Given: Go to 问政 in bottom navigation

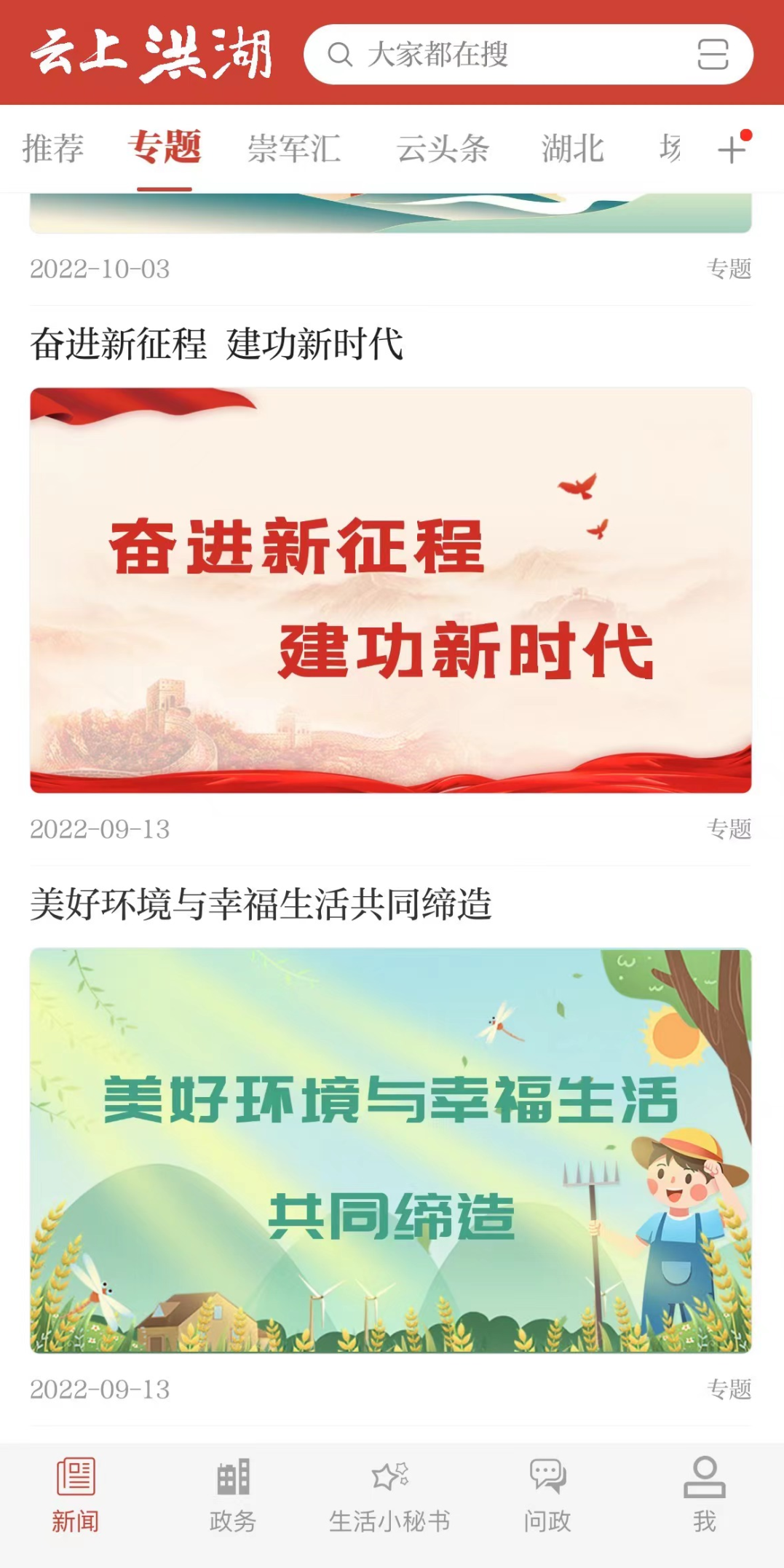Looking at the screenshot, I should point(547,1495).
